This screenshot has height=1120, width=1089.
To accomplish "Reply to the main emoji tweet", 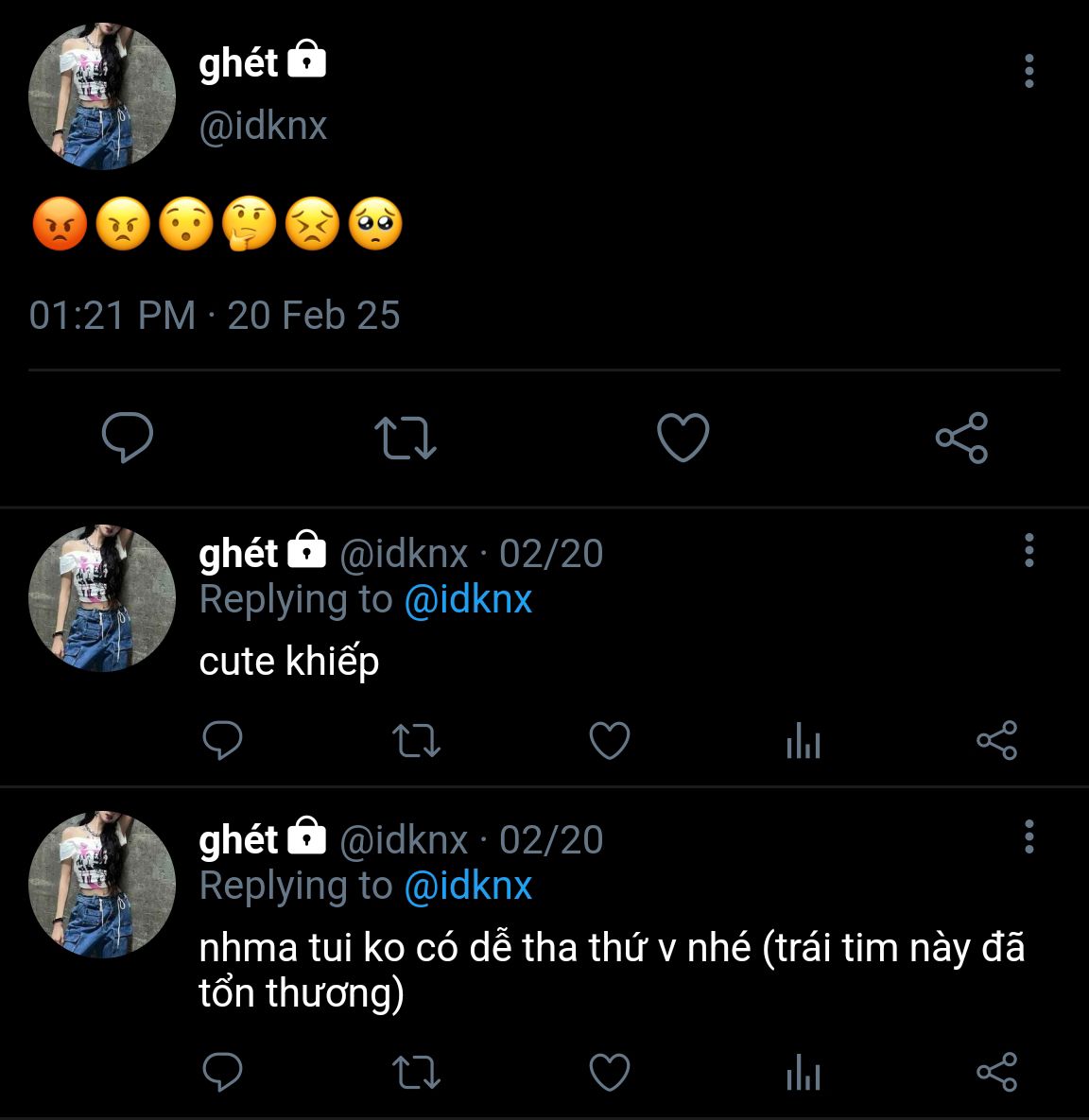I will click(x=128, y=437).
